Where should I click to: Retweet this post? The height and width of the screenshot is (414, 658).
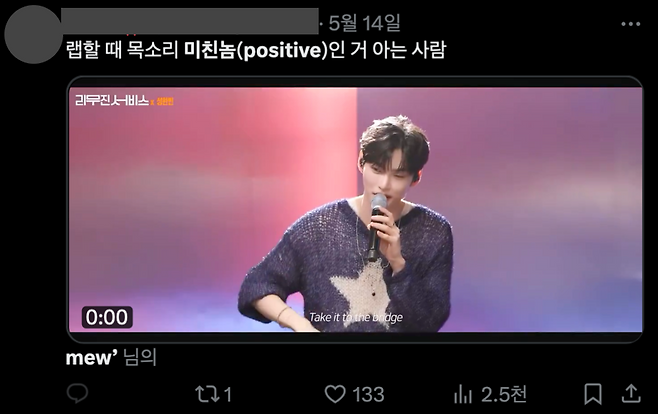coord(212,394)
